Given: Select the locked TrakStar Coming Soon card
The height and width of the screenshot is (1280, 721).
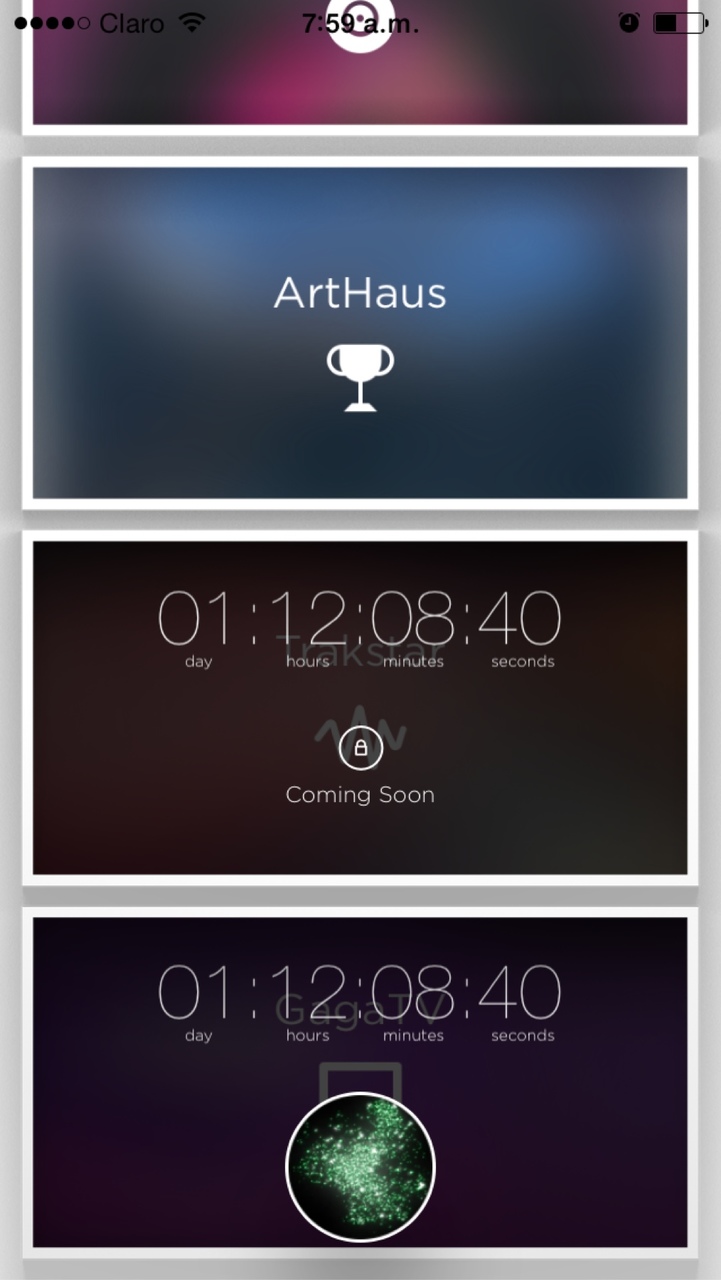Looking at the screenshot, I should [x=360, y=707].
